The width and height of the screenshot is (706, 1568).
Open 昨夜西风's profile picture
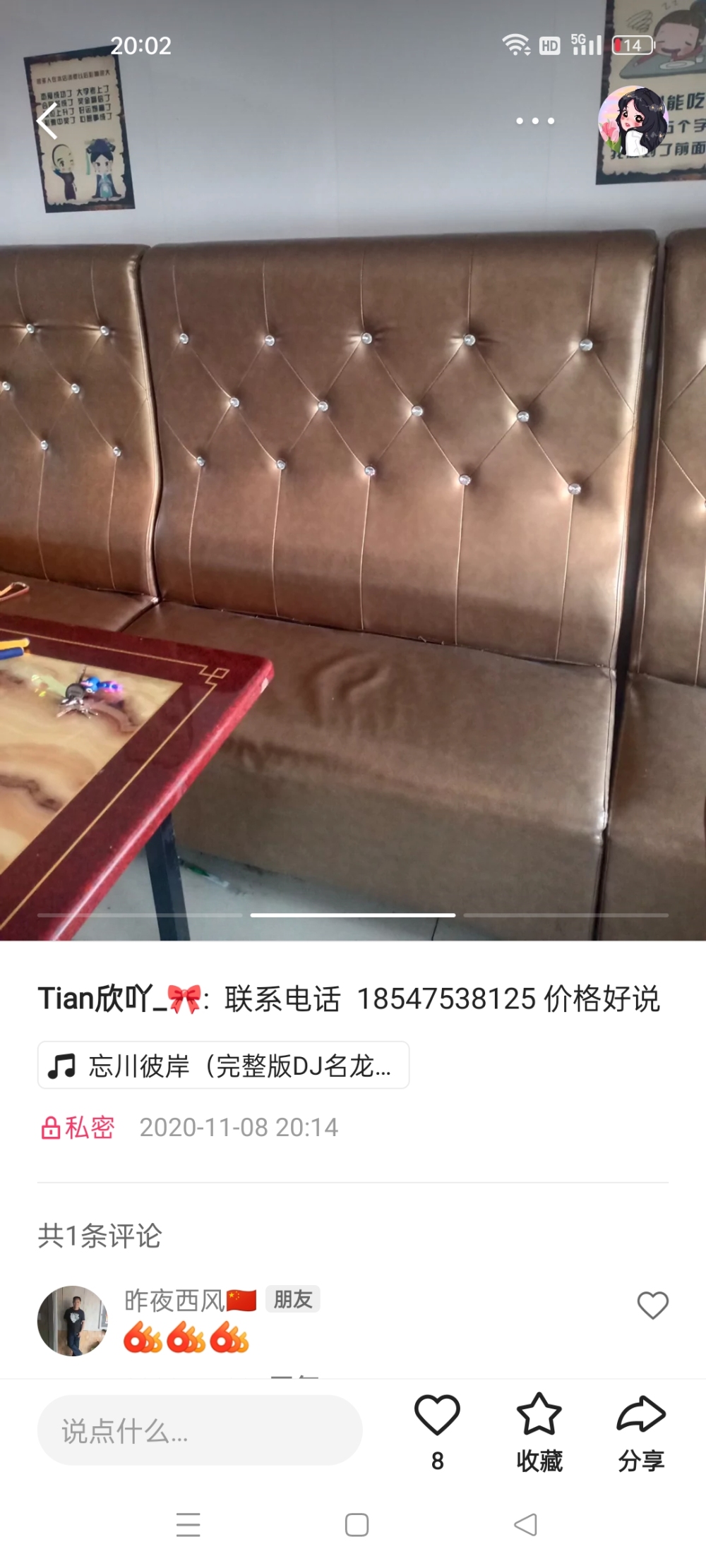73,1320
